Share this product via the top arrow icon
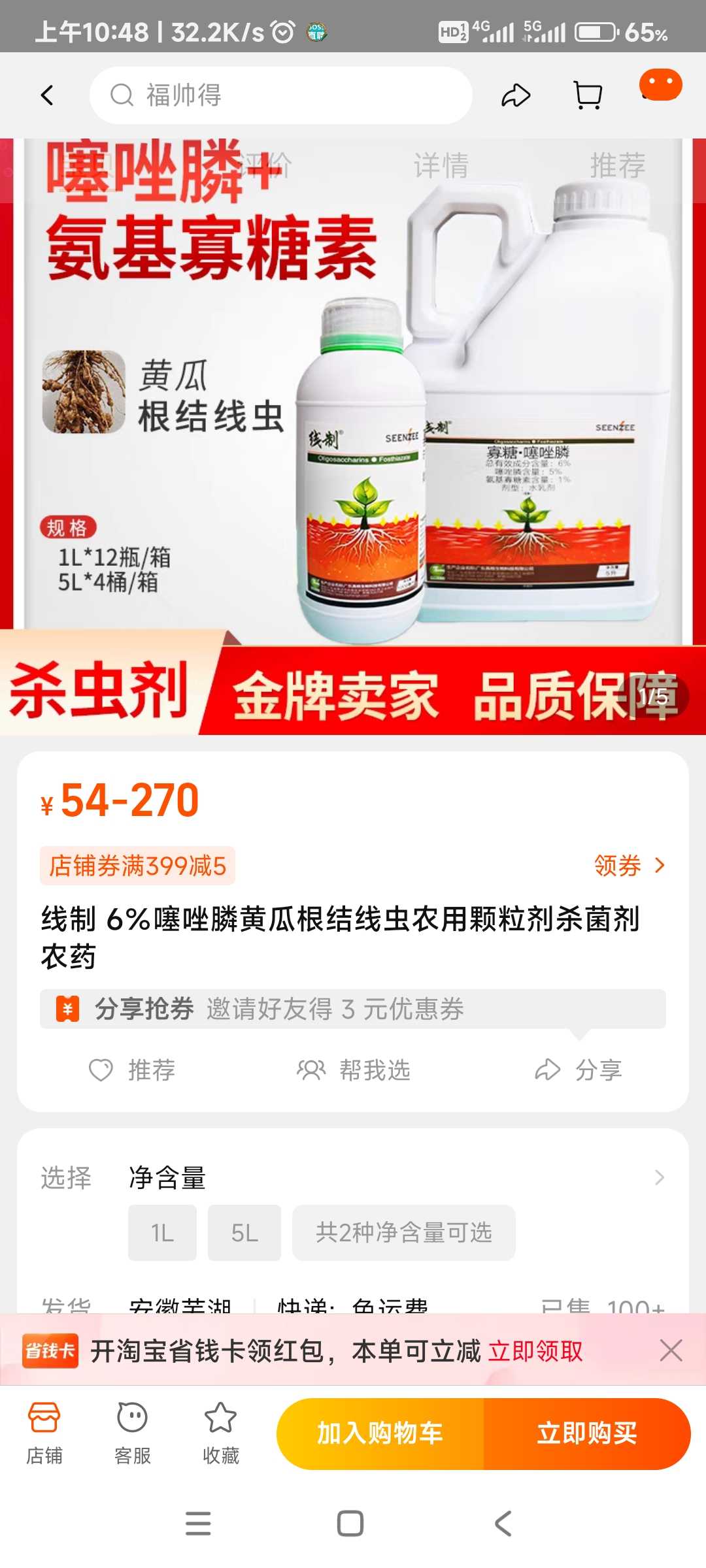Screen dimensions: 706x1568 pyautogui.click(x=515, y=95)
